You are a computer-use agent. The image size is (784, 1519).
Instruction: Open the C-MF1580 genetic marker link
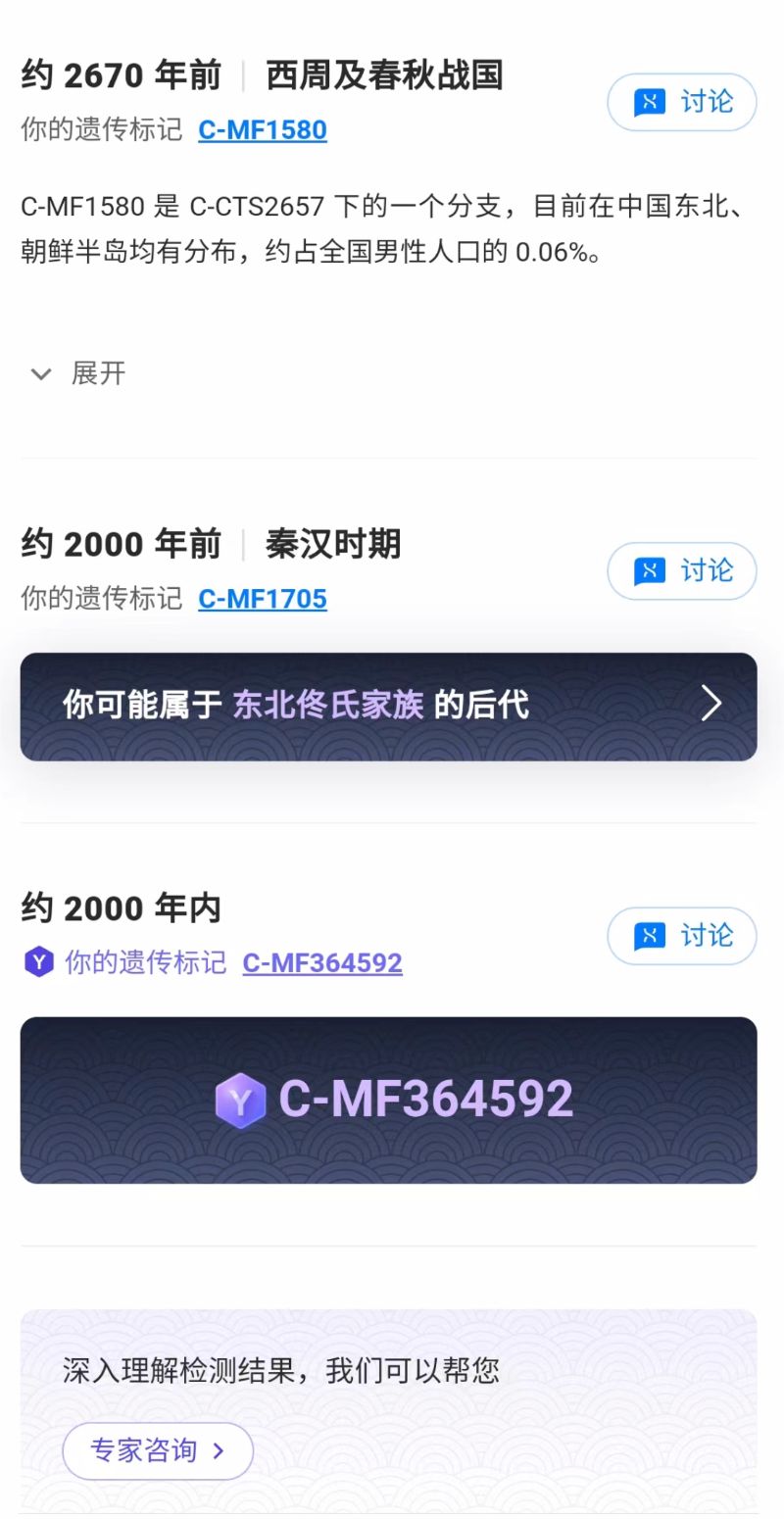(263, 130)
